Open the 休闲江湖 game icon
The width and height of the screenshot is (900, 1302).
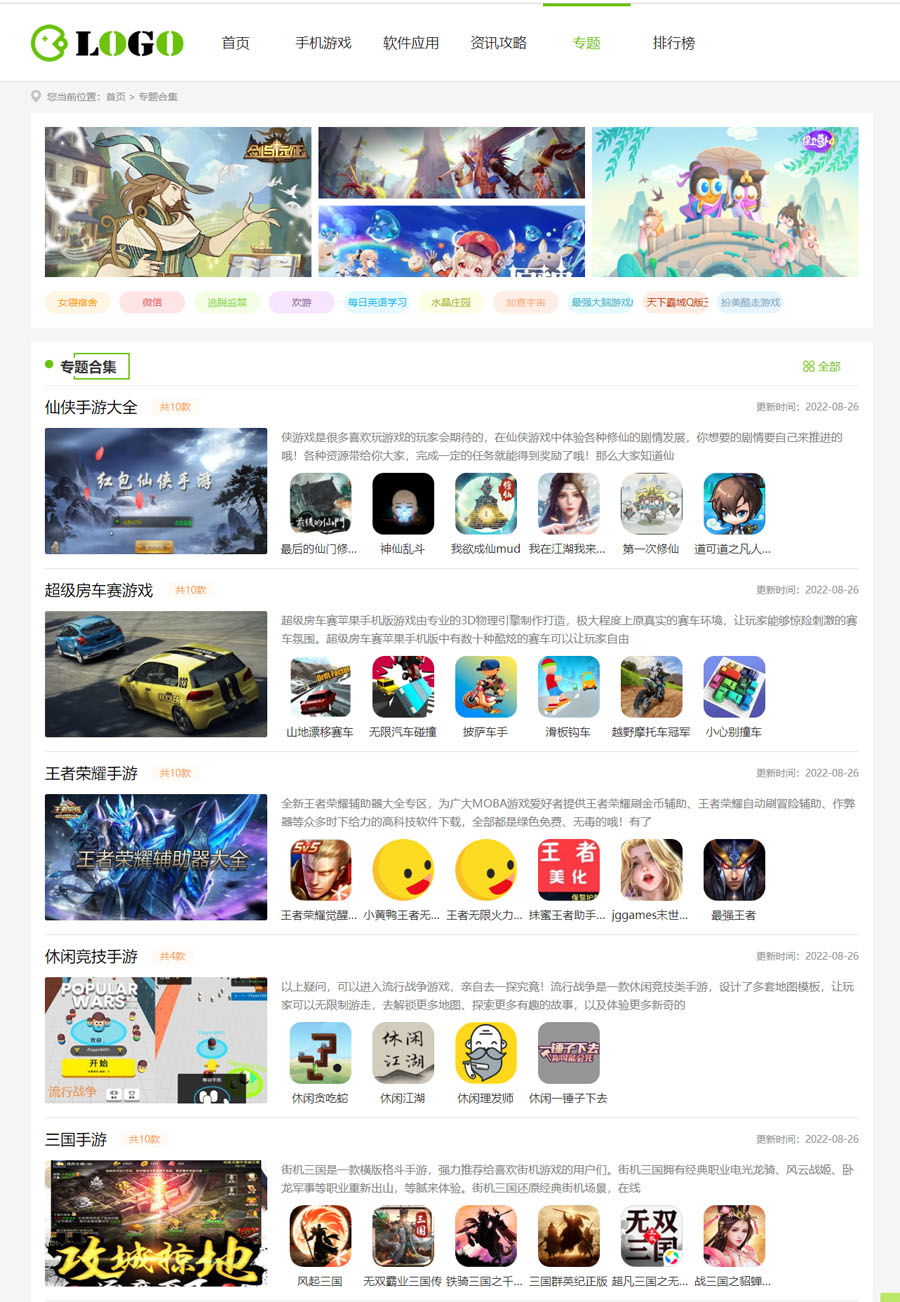point(403,1053)
